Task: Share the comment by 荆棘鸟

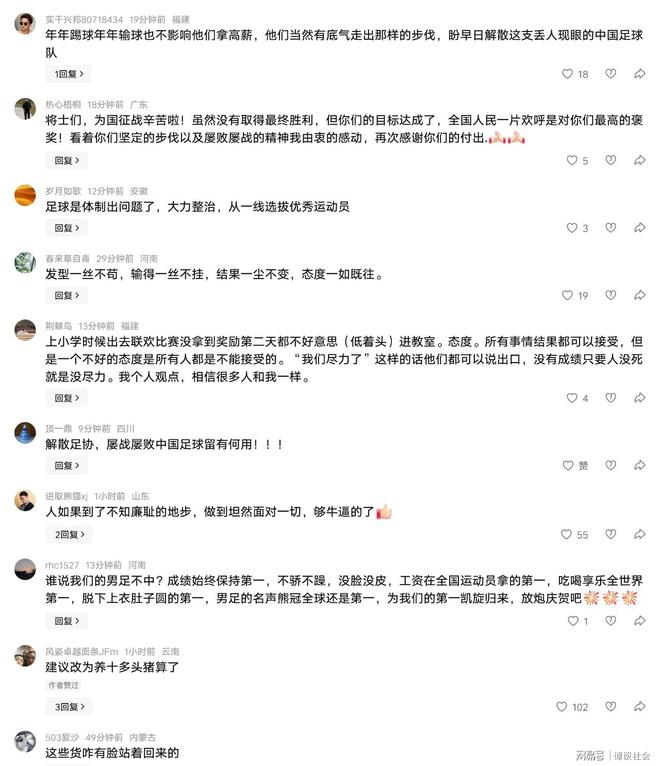Action: (638, 398)
